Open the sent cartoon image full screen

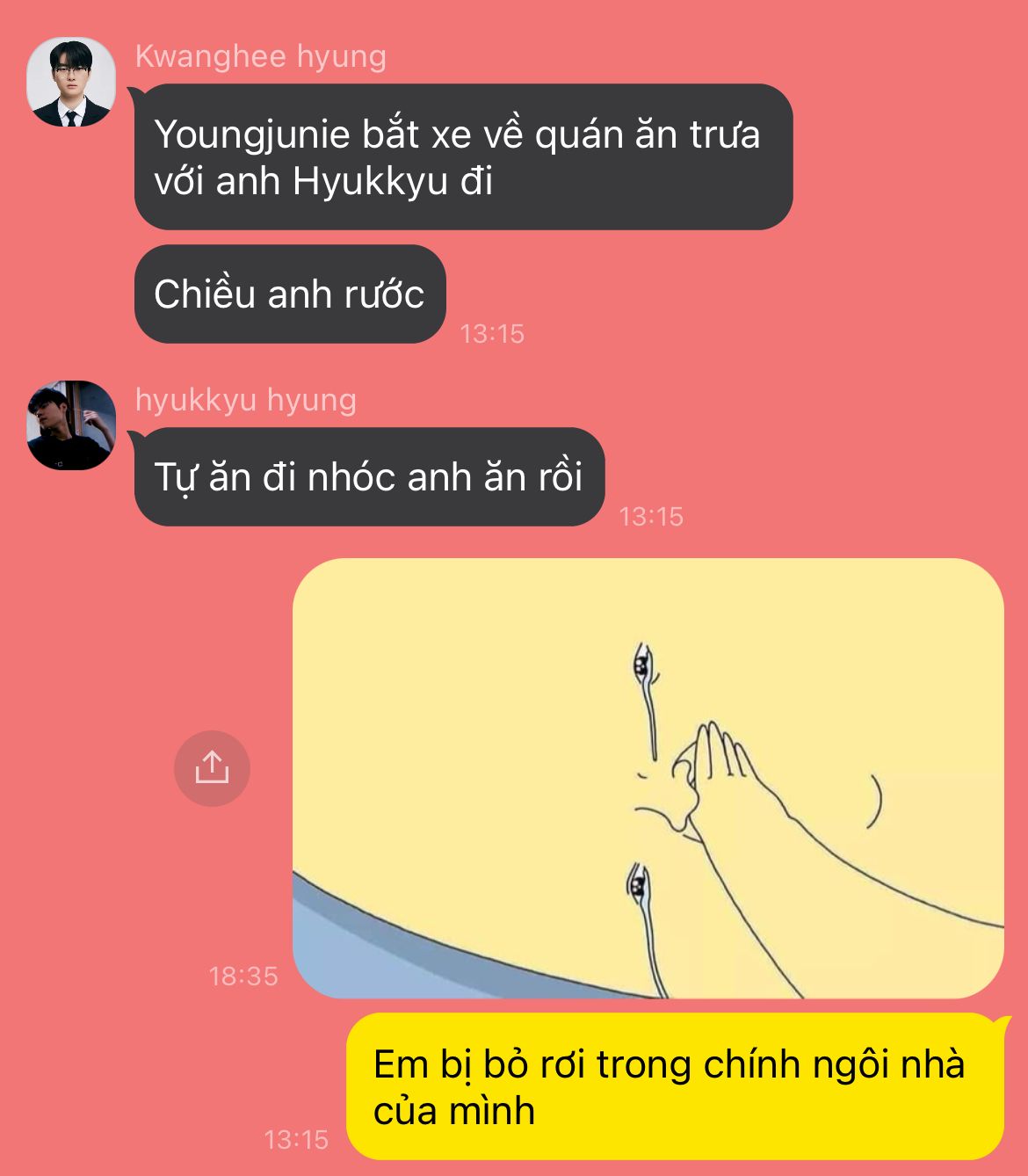pyautogui.click(x=648, y=778)
